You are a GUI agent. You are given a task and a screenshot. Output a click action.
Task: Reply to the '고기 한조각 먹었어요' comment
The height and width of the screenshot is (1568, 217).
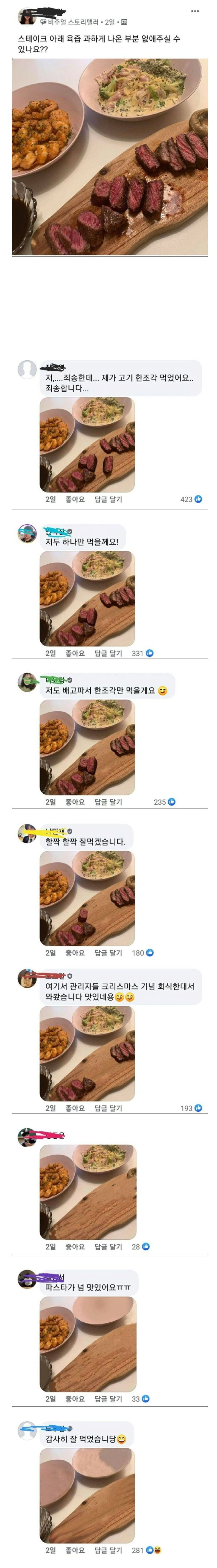pyautogui.click(x=108, y=499)
